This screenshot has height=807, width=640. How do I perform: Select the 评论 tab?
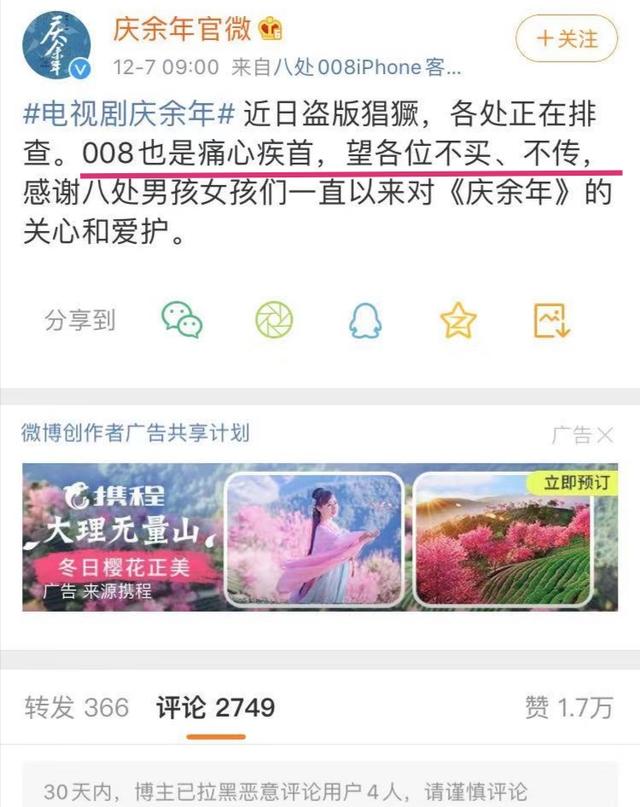214,708
